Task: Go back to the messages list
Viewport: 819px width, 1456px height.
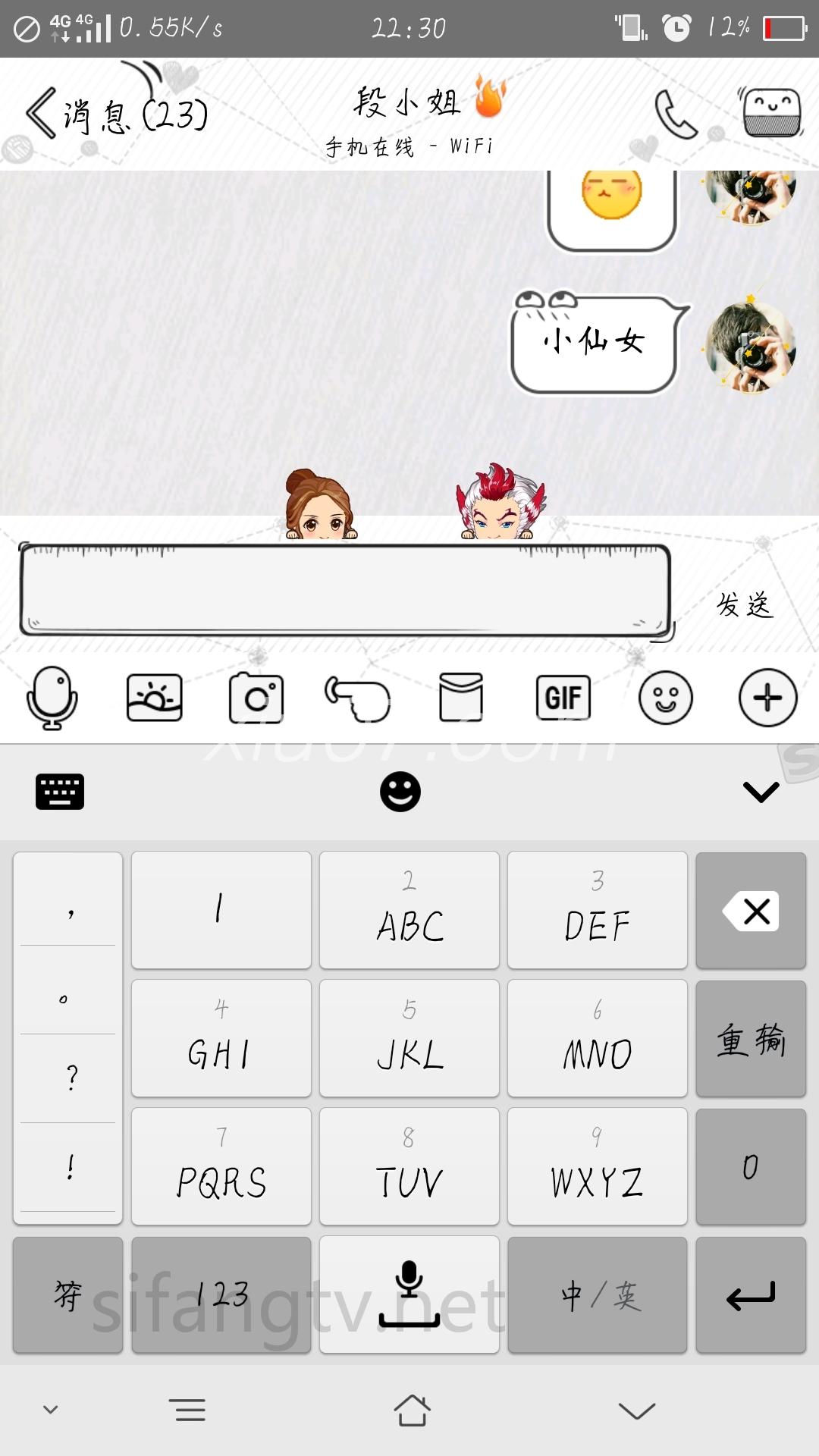Action: pos(114,115)
